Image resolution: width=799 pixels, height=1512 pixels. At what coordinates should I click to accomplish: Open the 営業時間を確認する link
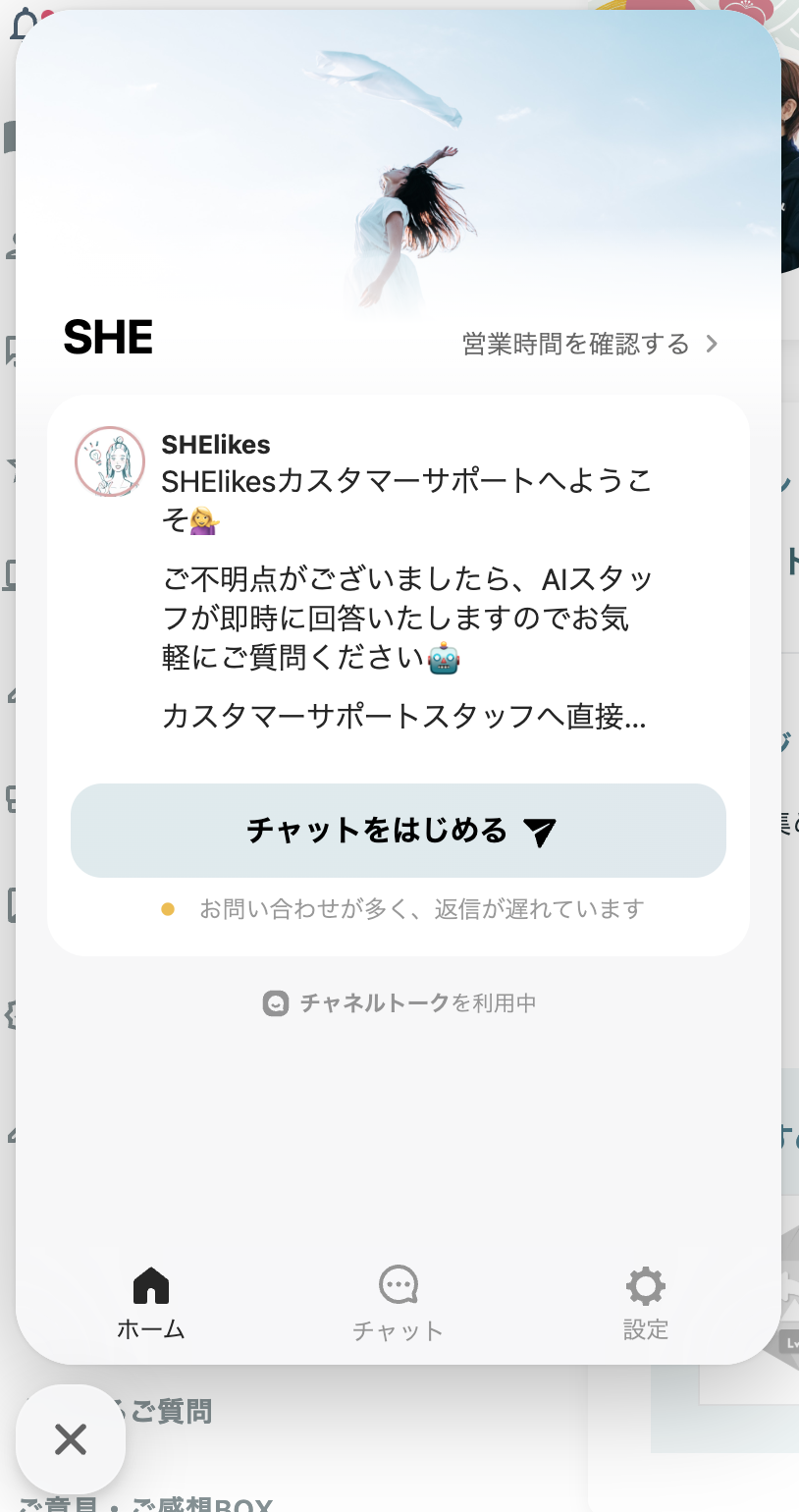[590, 344]
